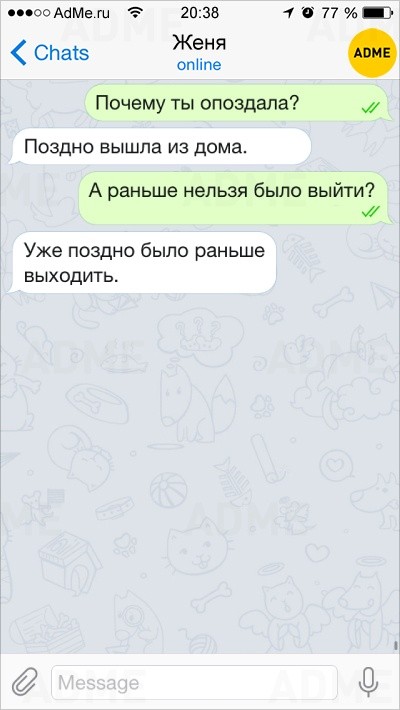
Task: Open Женя's contact info from header
Action: click(x=199, y=53)
